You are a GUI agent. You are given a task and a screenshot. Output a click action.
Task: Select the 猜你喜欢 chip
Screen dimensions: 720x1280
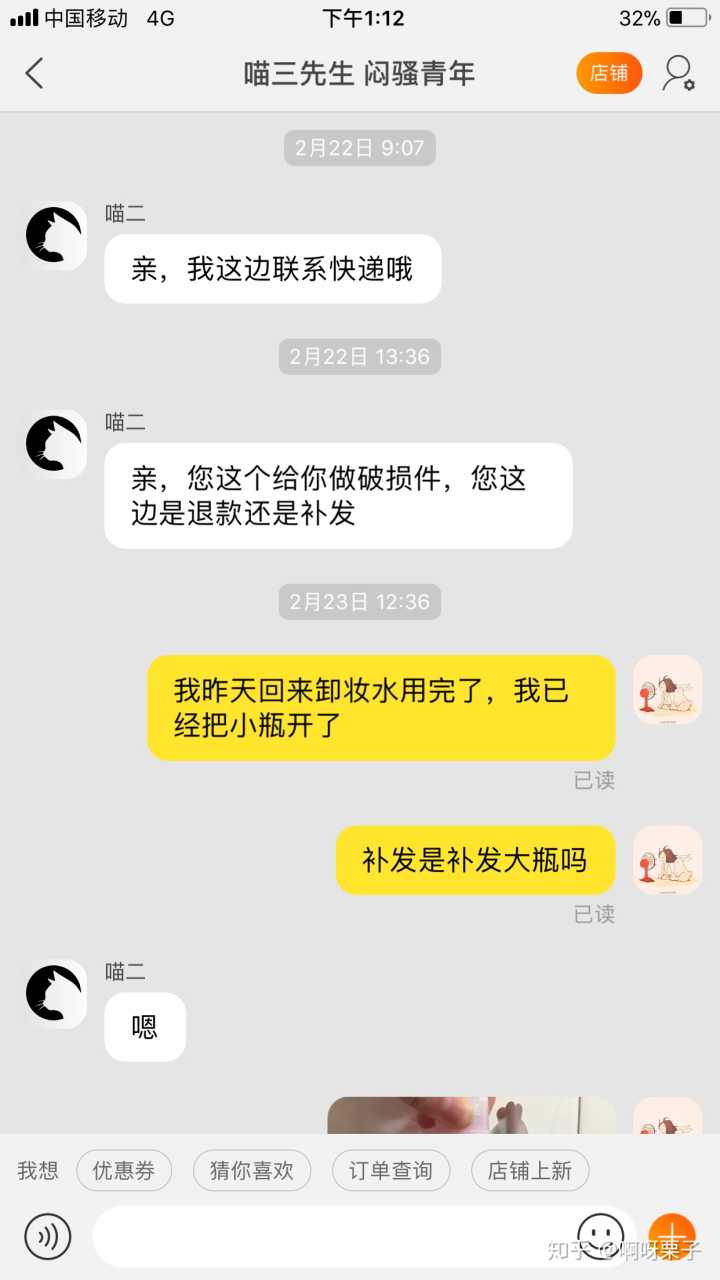click(259, 1170)
